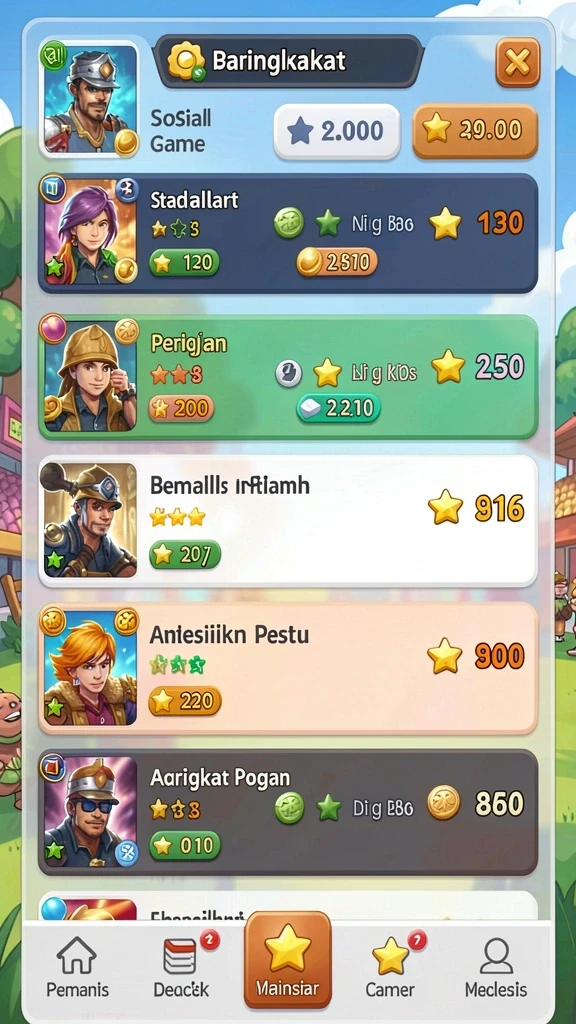Open the Antesiiikn Pestu player card
This screenshot has height=1024, width=576.
(x=288, y=667)
